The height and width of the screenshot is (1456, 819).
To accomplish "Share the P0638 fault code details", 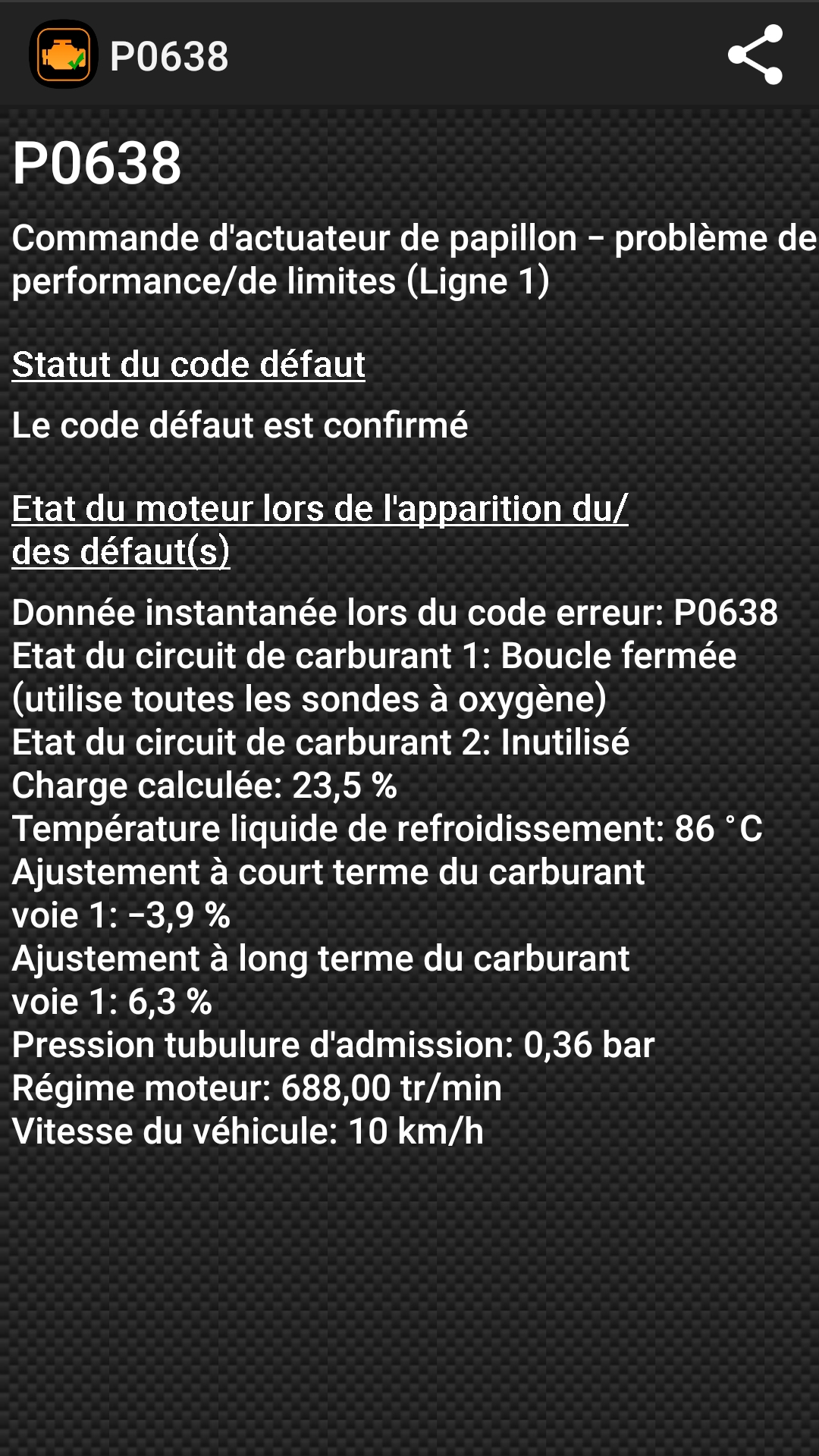I will [755, 55].
